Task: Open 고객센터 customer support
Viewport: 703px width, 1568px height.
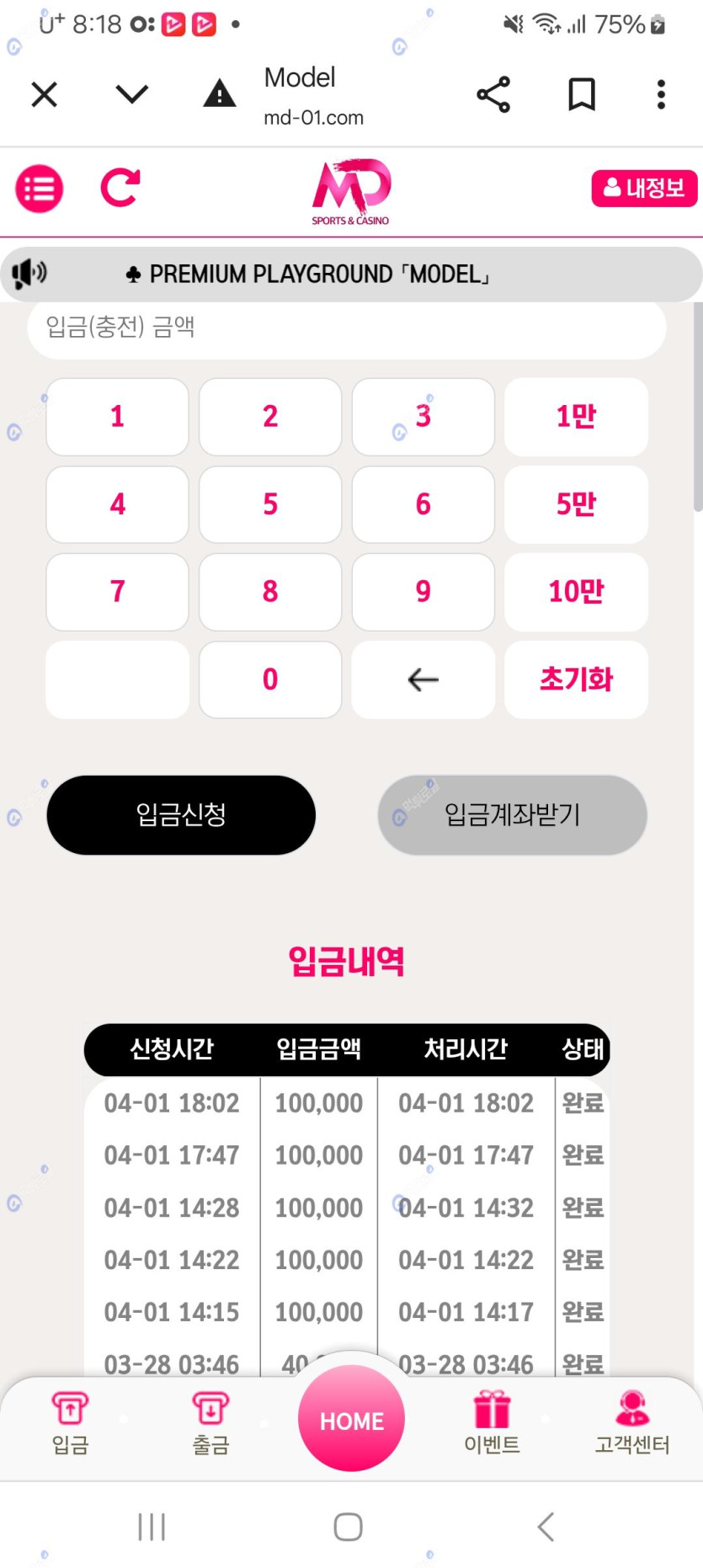Action: click(632, 1423)
